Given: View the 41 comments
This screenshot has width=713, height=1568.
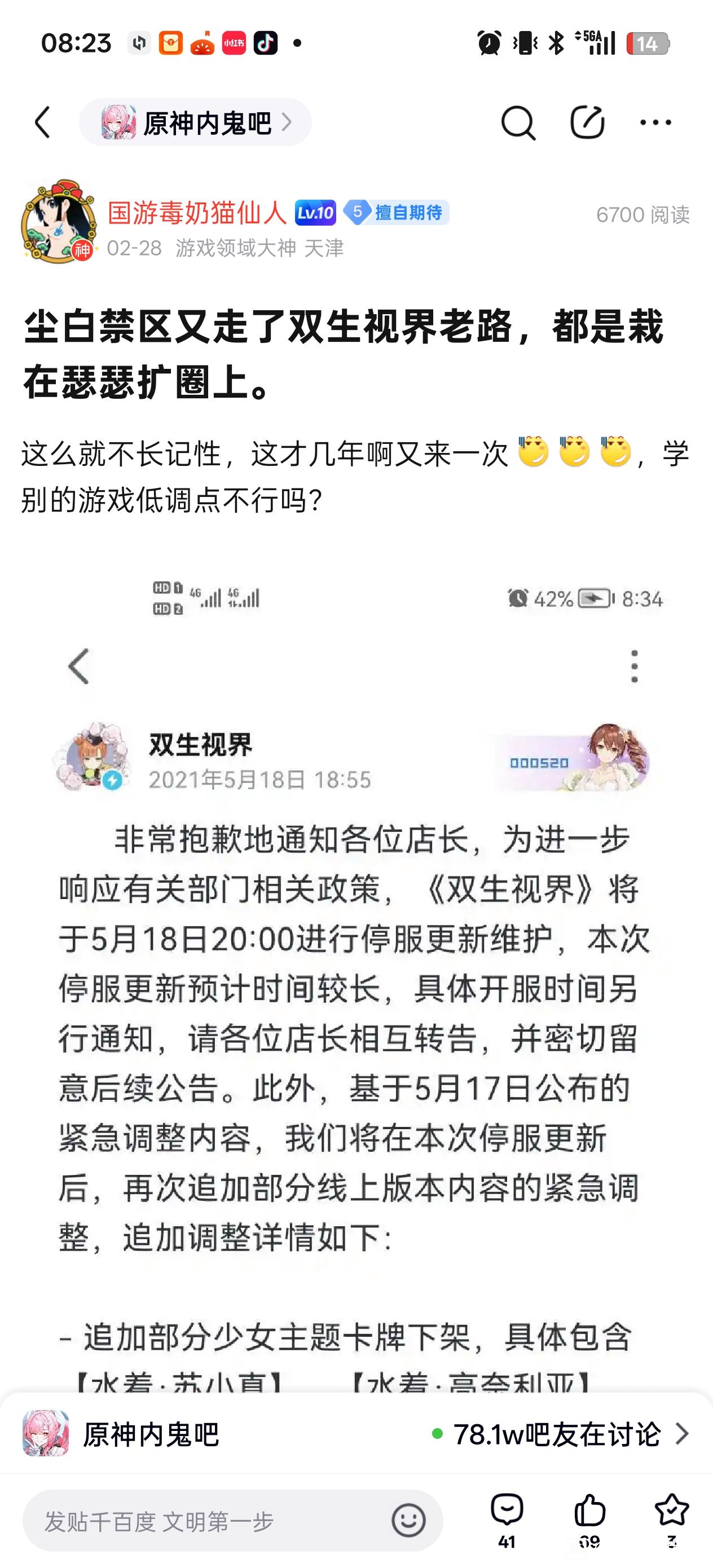Looking at the screenshot, I should (507, 1521).
